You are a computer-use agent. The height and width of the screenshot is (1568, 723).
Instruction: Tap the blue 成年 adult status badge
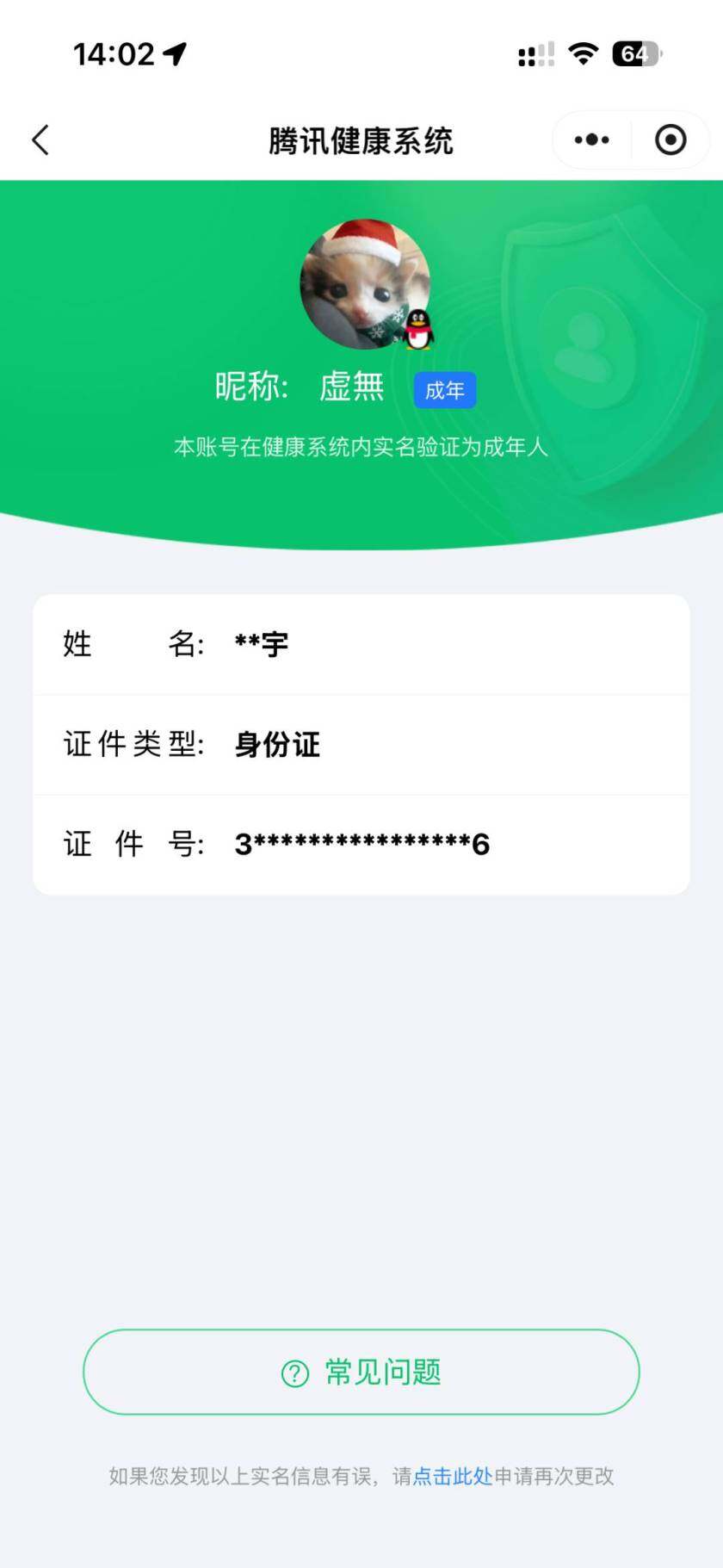(444, 389)
